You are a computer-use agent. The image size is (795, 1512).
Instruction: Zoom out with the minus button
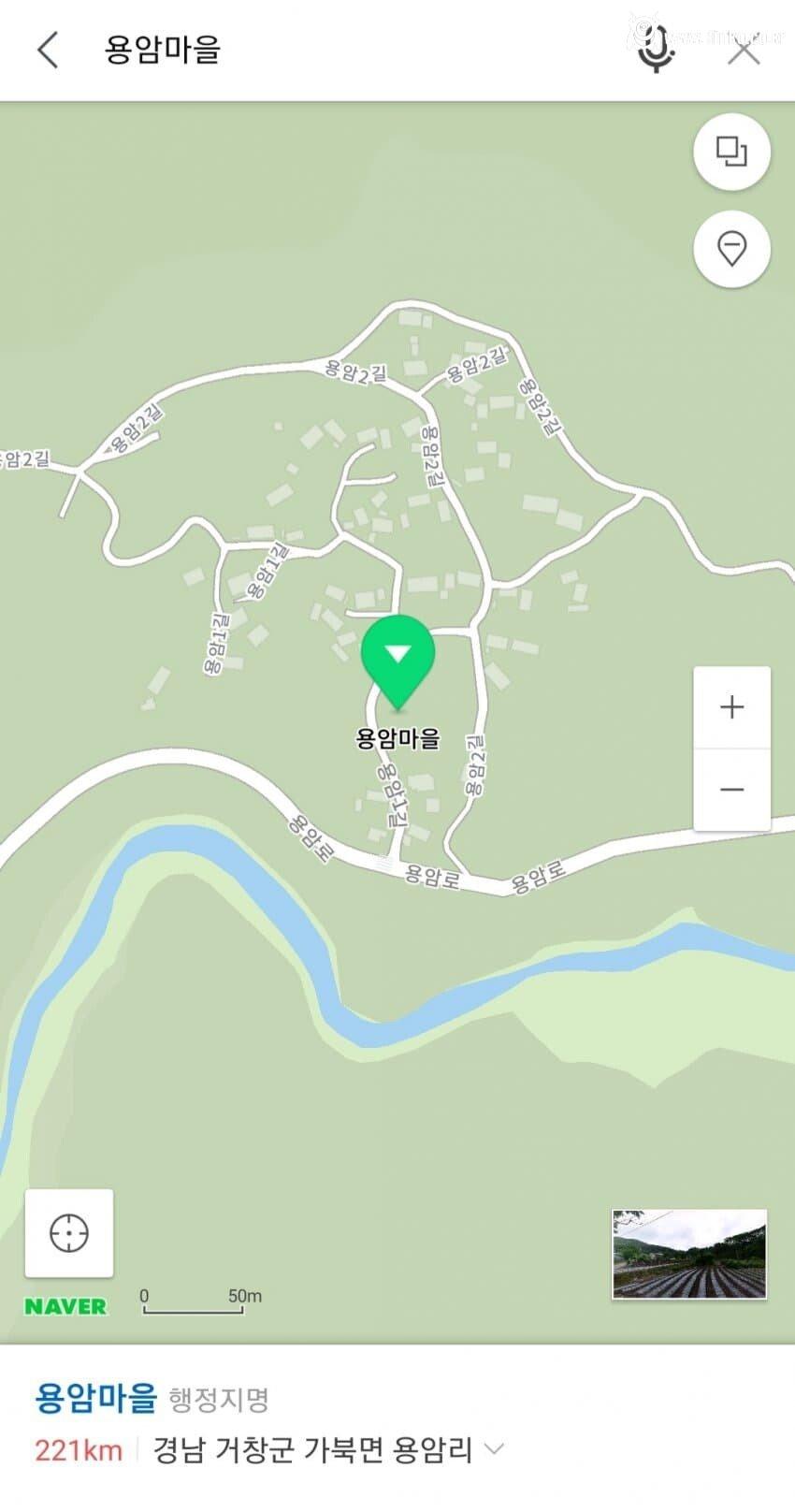point(731,789)
